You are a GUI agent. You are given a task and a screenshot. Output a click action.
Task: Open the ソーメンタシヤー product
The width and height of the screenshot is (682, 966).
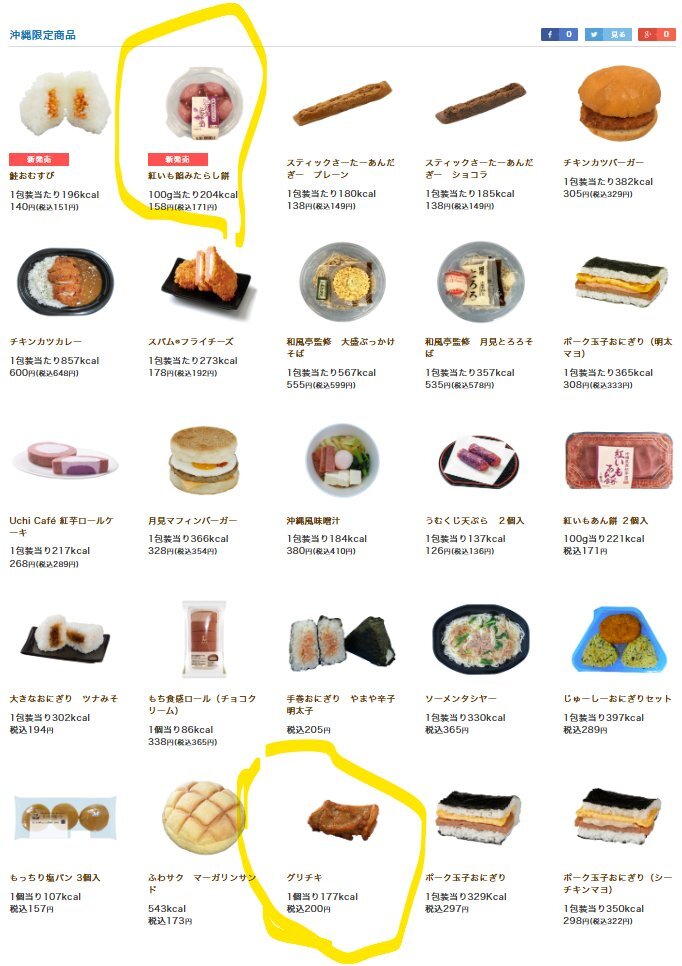click(x=460, y=699)
